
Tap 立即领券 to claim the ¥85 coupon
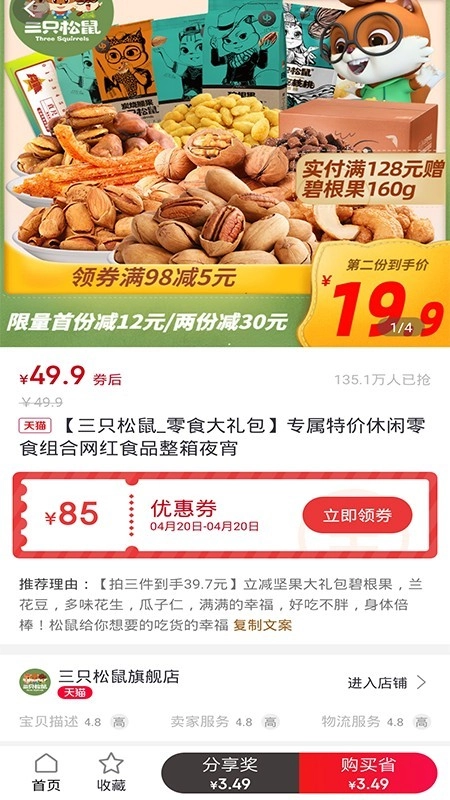pyautogui.click(x=357, y=515)
